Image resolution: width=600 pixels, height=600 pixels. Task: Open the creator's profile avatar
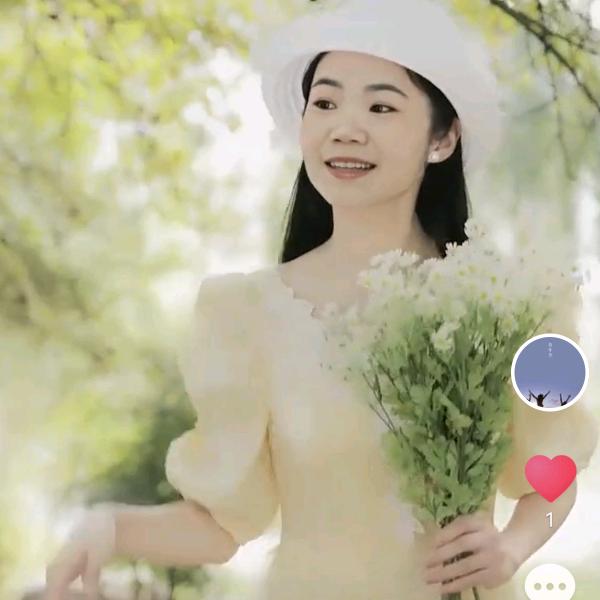coord(549,373)
